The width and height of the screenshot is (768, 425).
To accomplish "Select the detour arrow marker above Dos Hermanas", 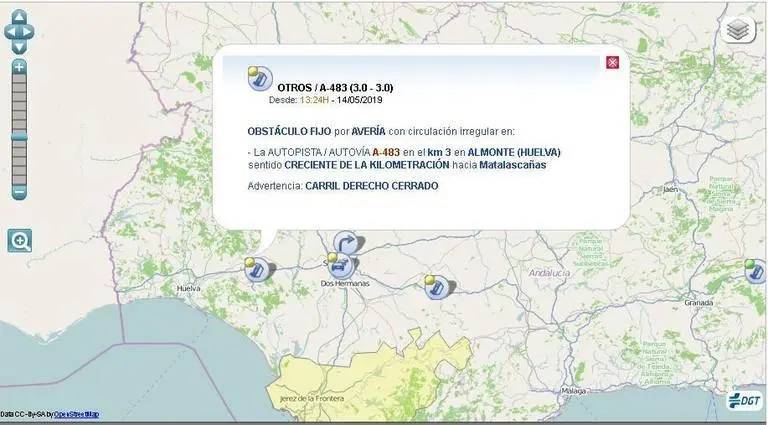I will 346,244.
